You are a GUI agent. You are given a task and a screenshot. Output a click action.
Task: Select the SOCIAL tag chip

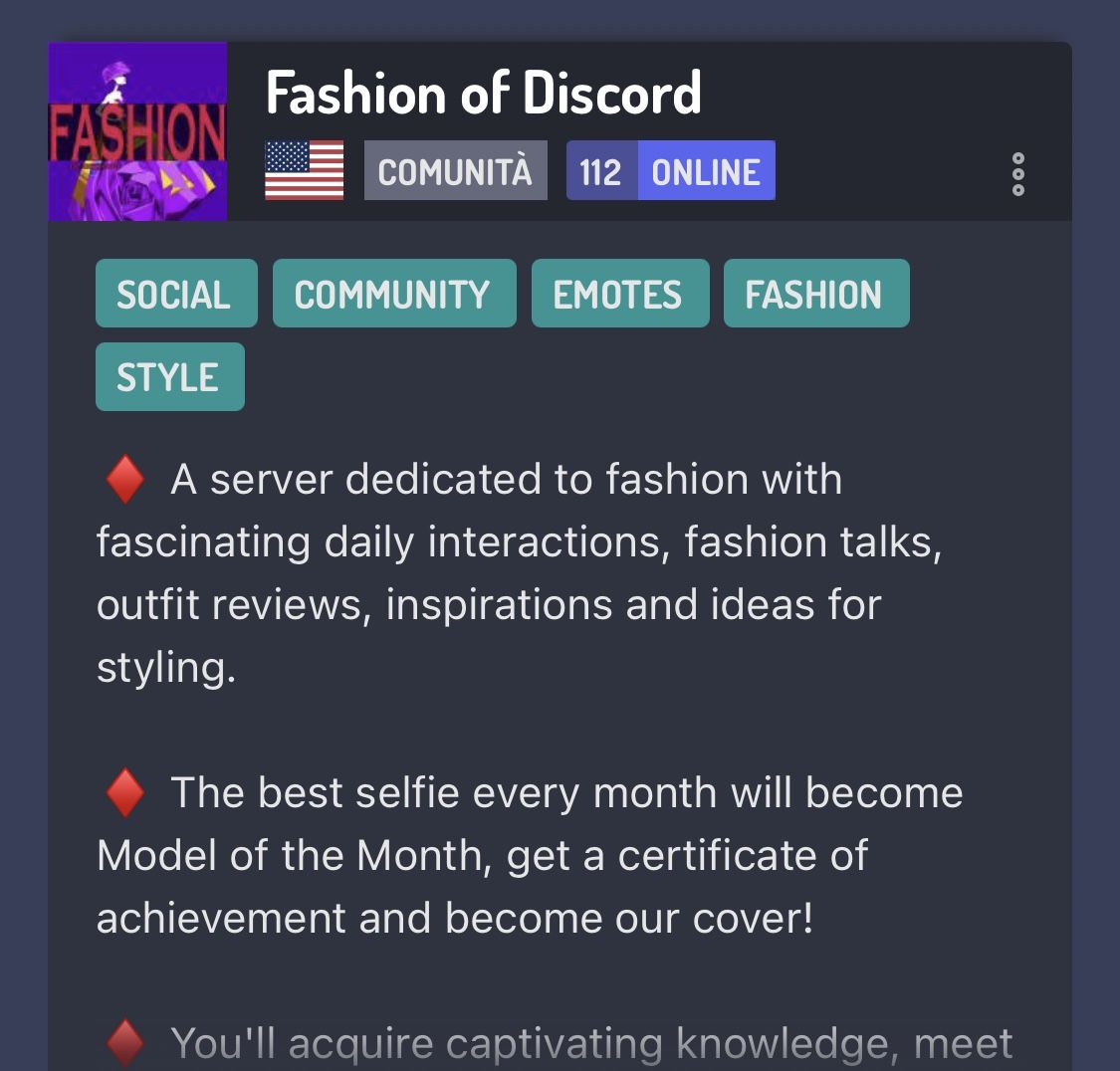[175, 294]
